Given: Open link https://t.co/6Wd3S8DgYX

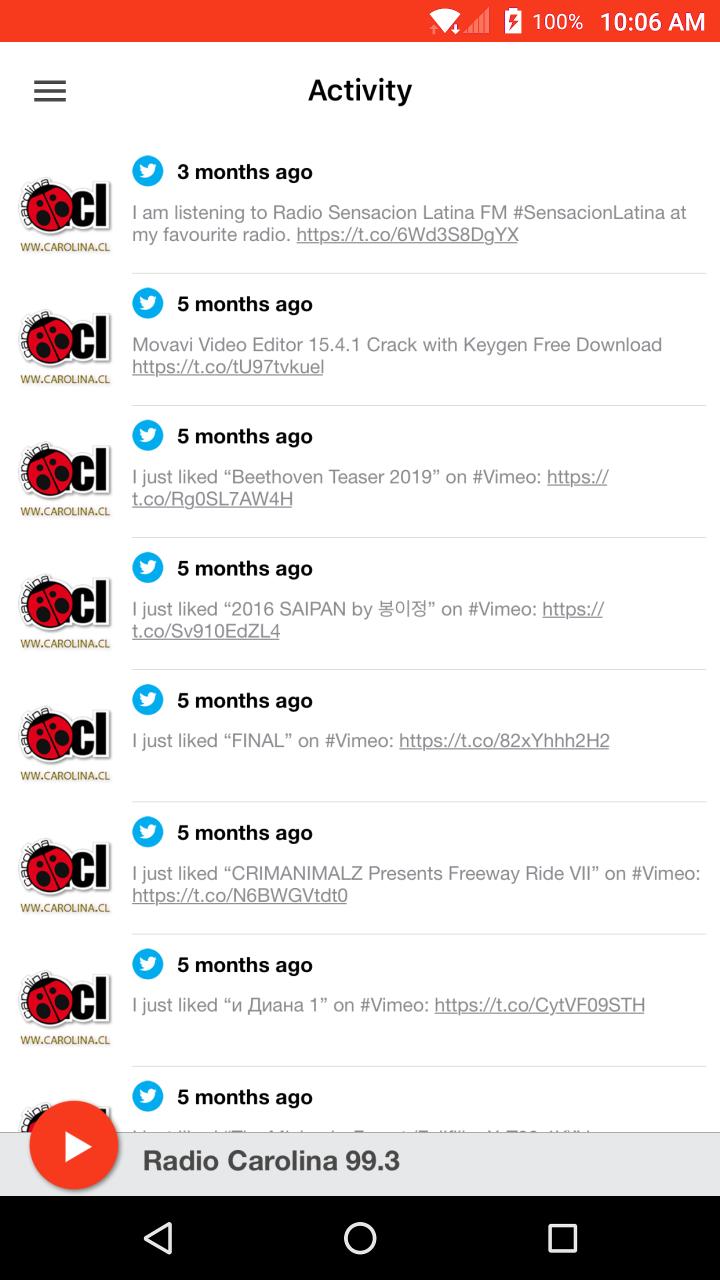Looking at the screenshot, I should 407,235.
